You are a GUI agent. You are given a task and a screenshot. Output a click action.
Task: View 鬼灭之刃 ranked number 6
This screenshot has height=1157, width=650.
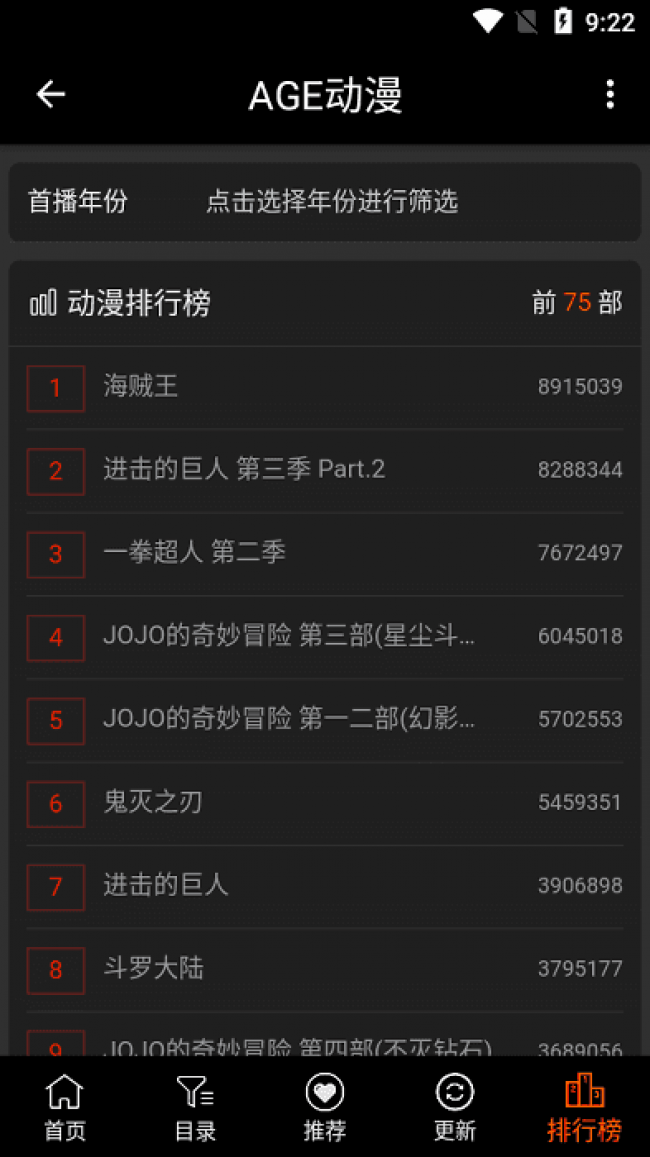(x=325, y=803)
